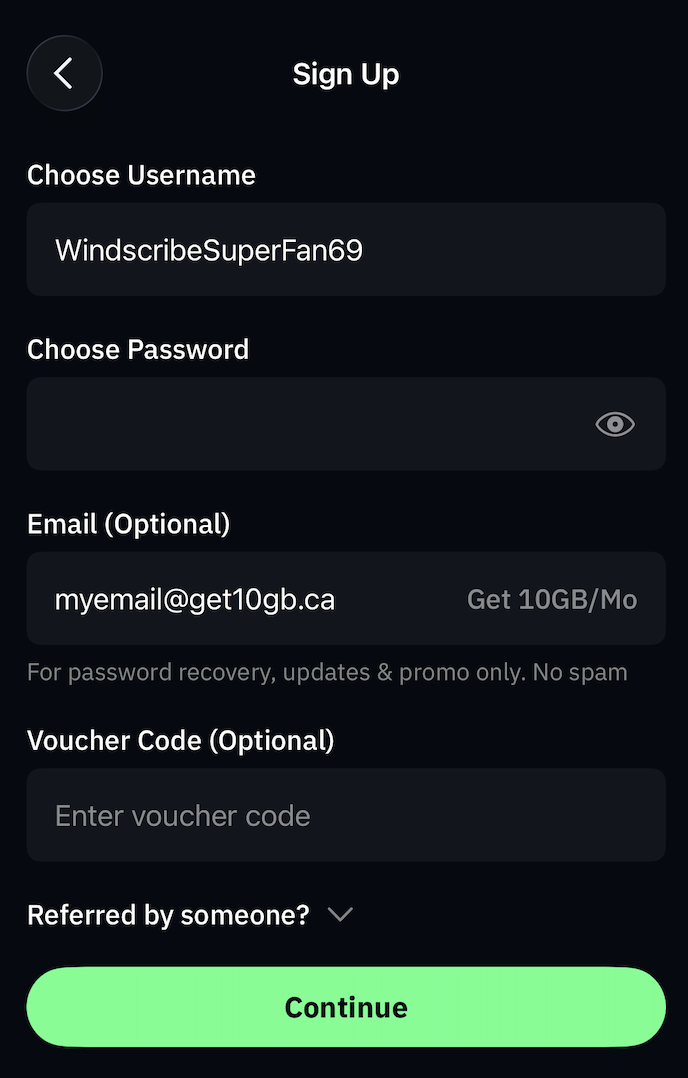This screenshot has width=688, height=1078.
Task: Tap Continue to create the account
Action: pos(345,1006)
